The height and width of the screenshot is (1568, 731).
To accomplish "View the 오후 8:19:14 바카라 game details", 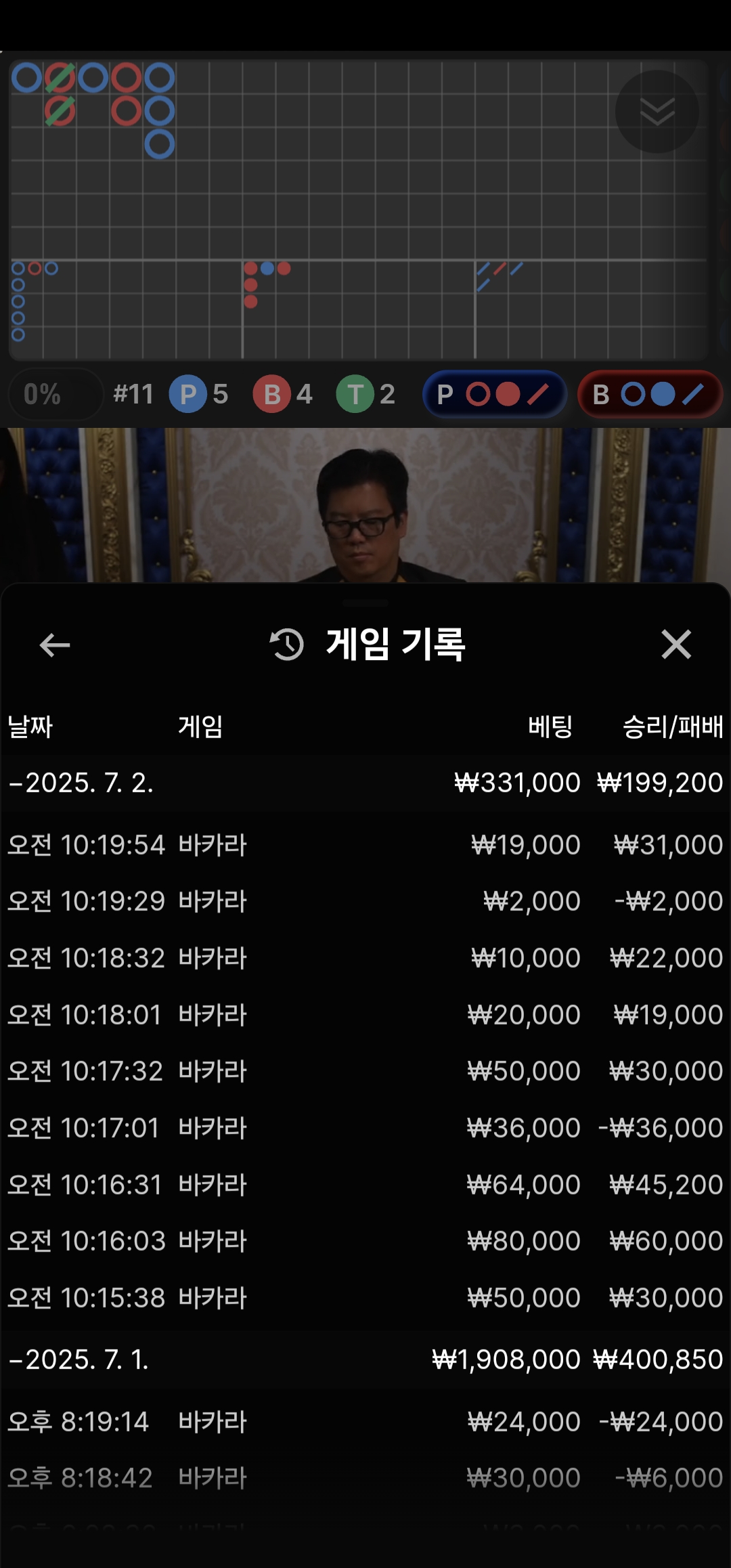I will tap(365, 1422).
